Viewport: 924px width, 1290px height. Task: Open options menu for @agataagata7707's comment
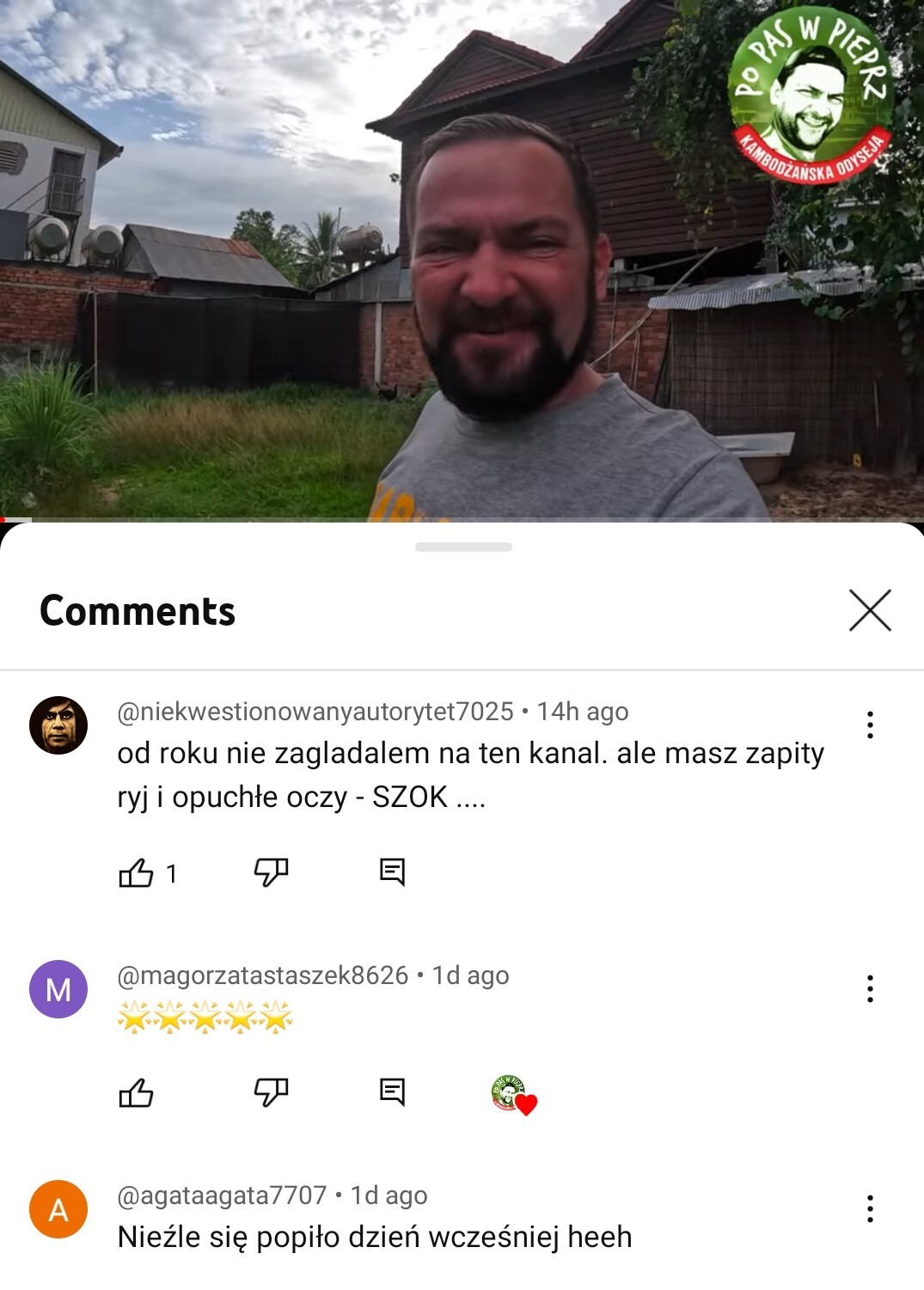click(x=870, y=1209)
